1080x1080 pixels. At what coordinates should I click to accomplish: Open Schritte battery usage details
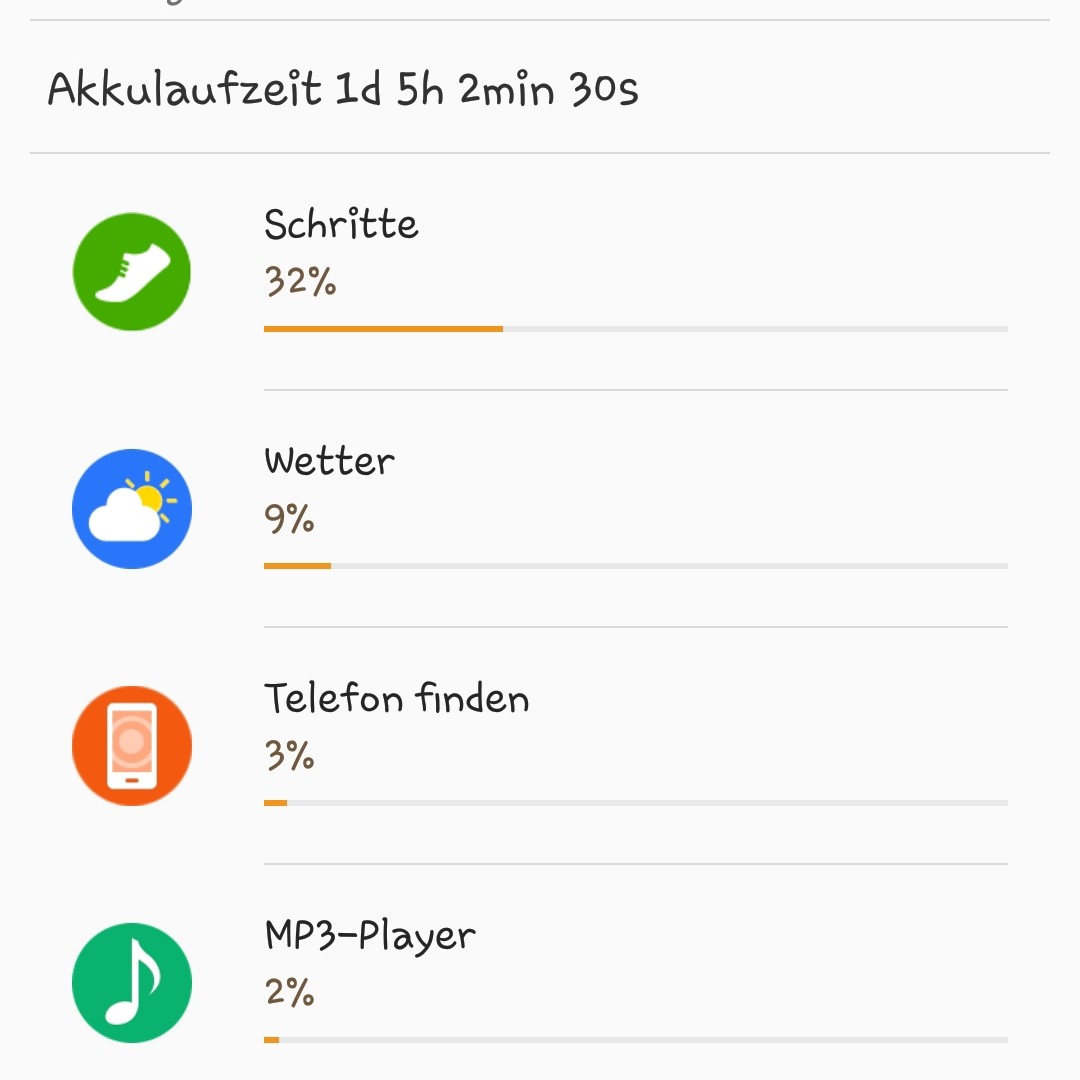[540, 272]
